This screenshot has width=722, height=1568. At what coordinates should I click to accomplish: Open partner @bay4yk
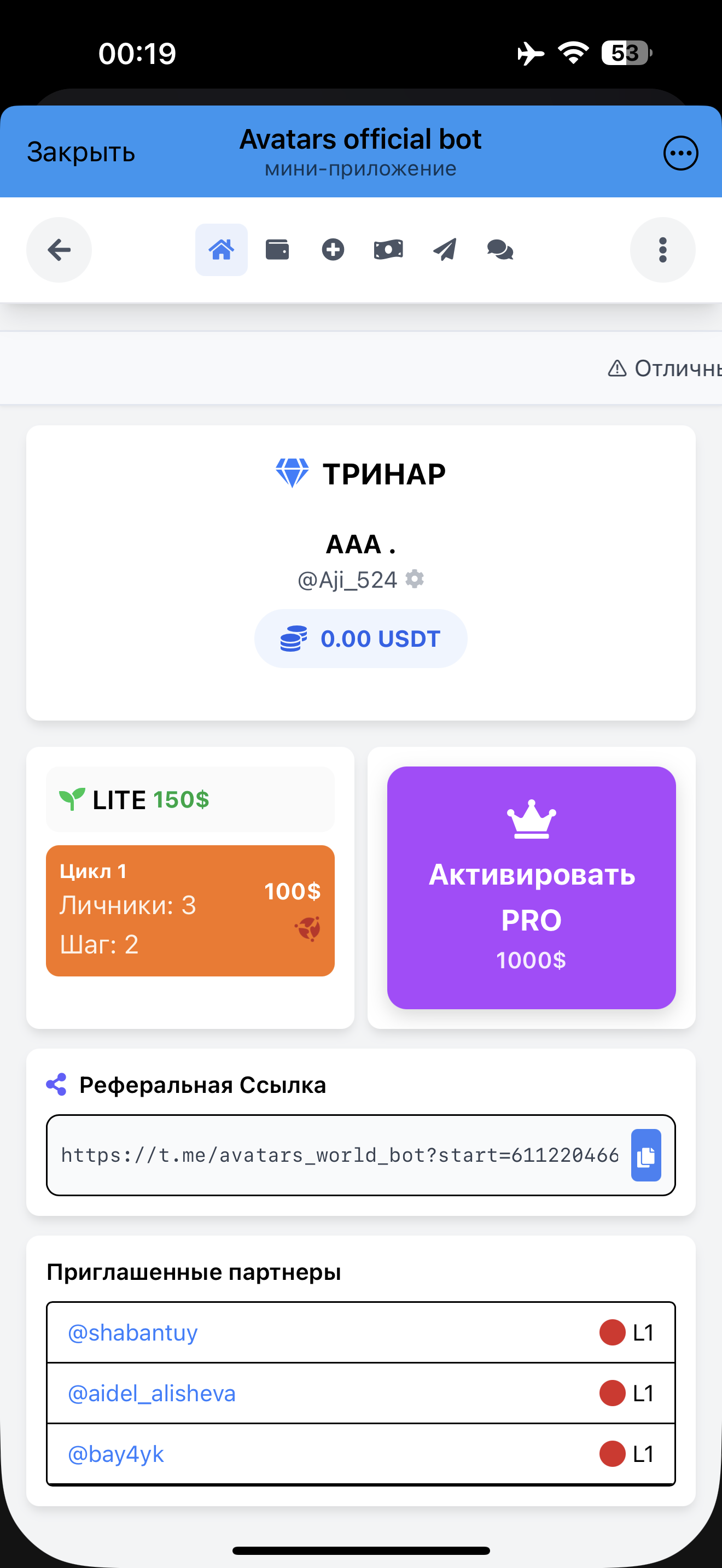[115, 1454]
